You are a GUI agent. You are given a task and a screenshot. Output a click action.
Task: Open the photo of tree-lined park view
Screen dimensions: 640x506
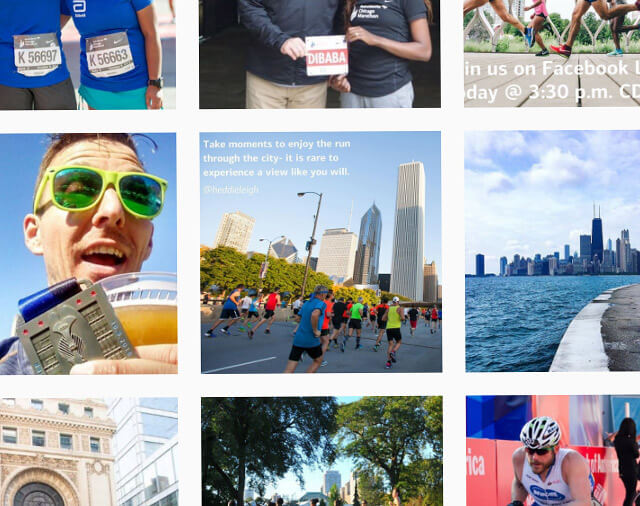(320, 452)
